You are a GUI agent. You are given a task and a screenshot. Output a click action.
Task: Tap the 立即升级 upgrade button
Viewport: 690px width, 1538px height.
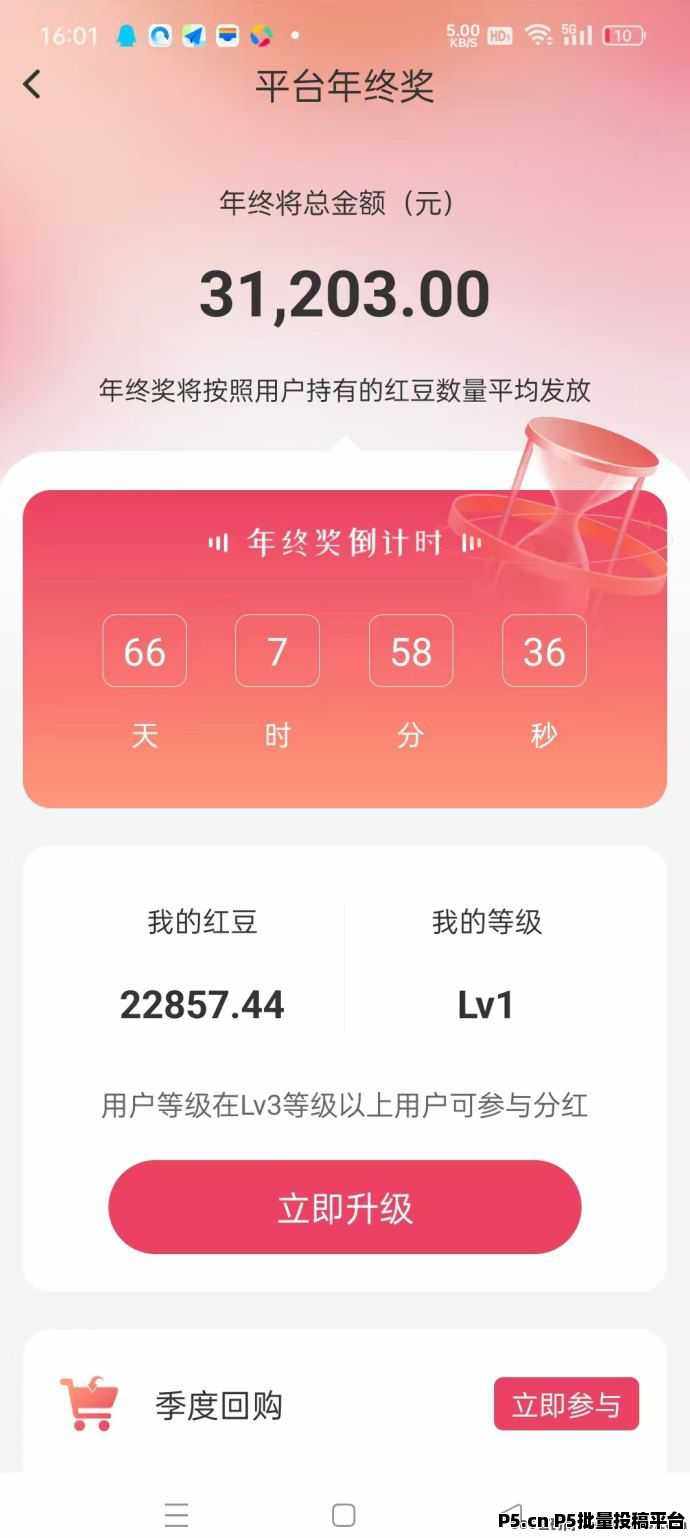(345, 1207)
